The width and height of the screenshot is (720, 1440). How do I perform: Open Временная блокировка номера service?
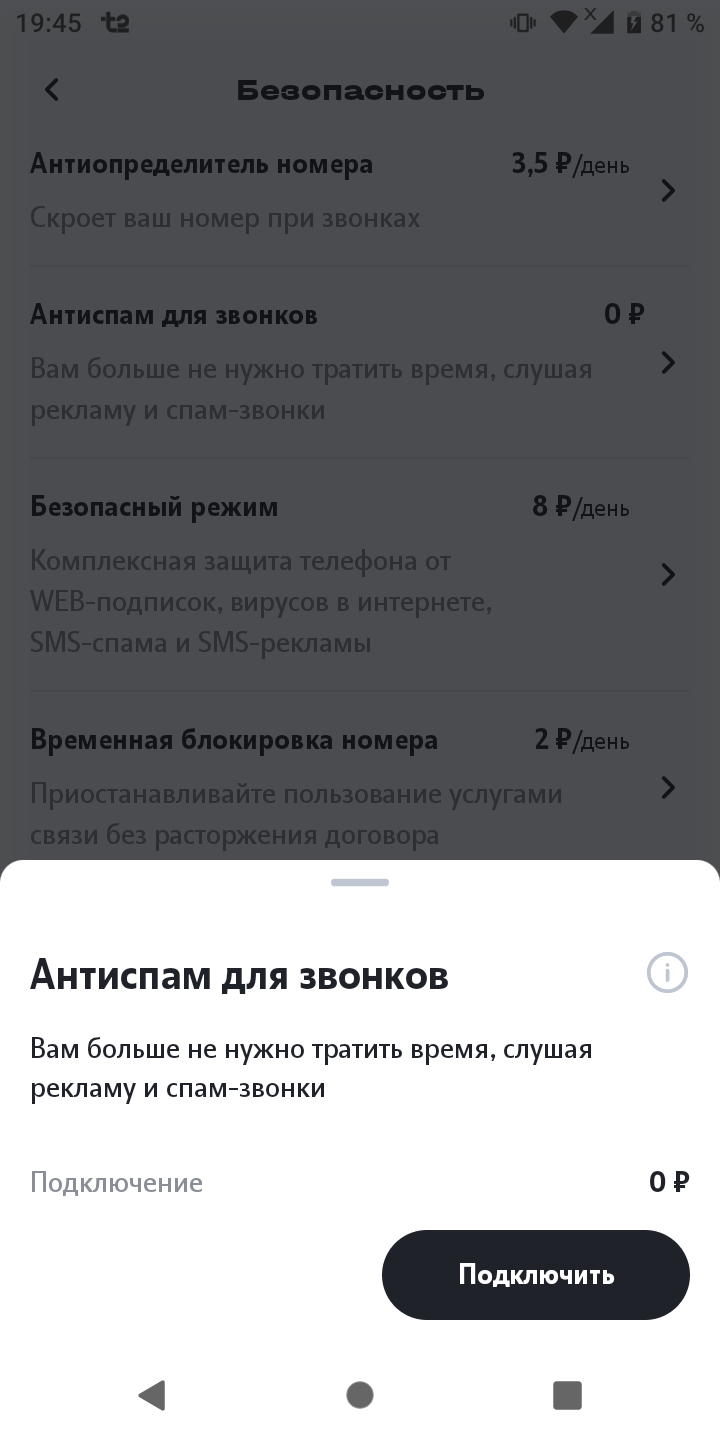point(358,787)
